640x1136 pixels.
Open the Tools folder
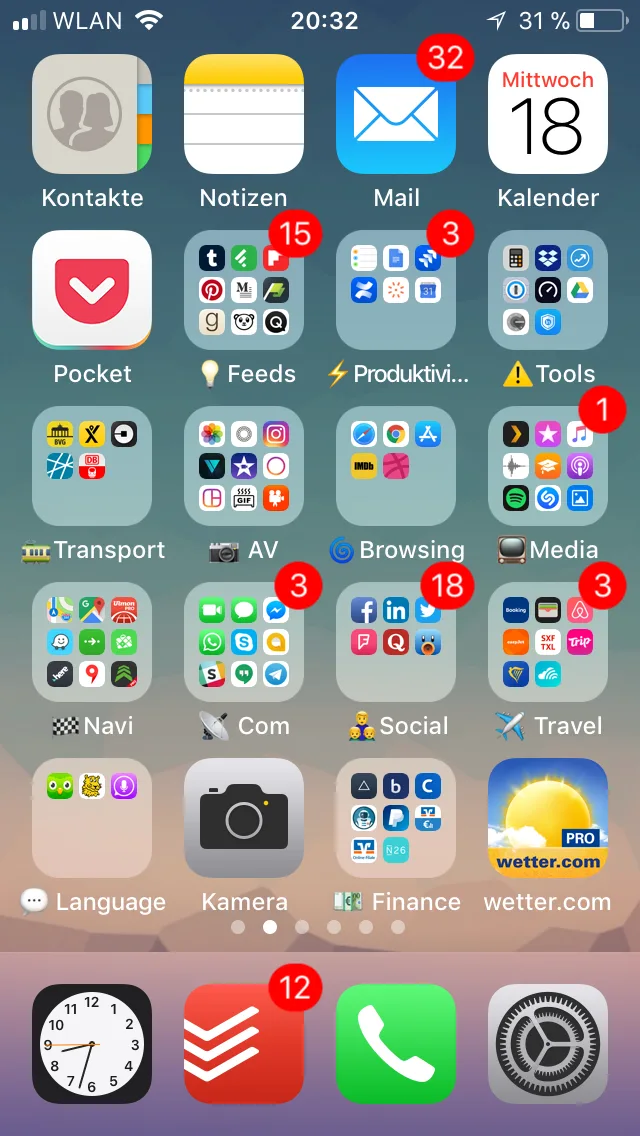click(548, 290)
